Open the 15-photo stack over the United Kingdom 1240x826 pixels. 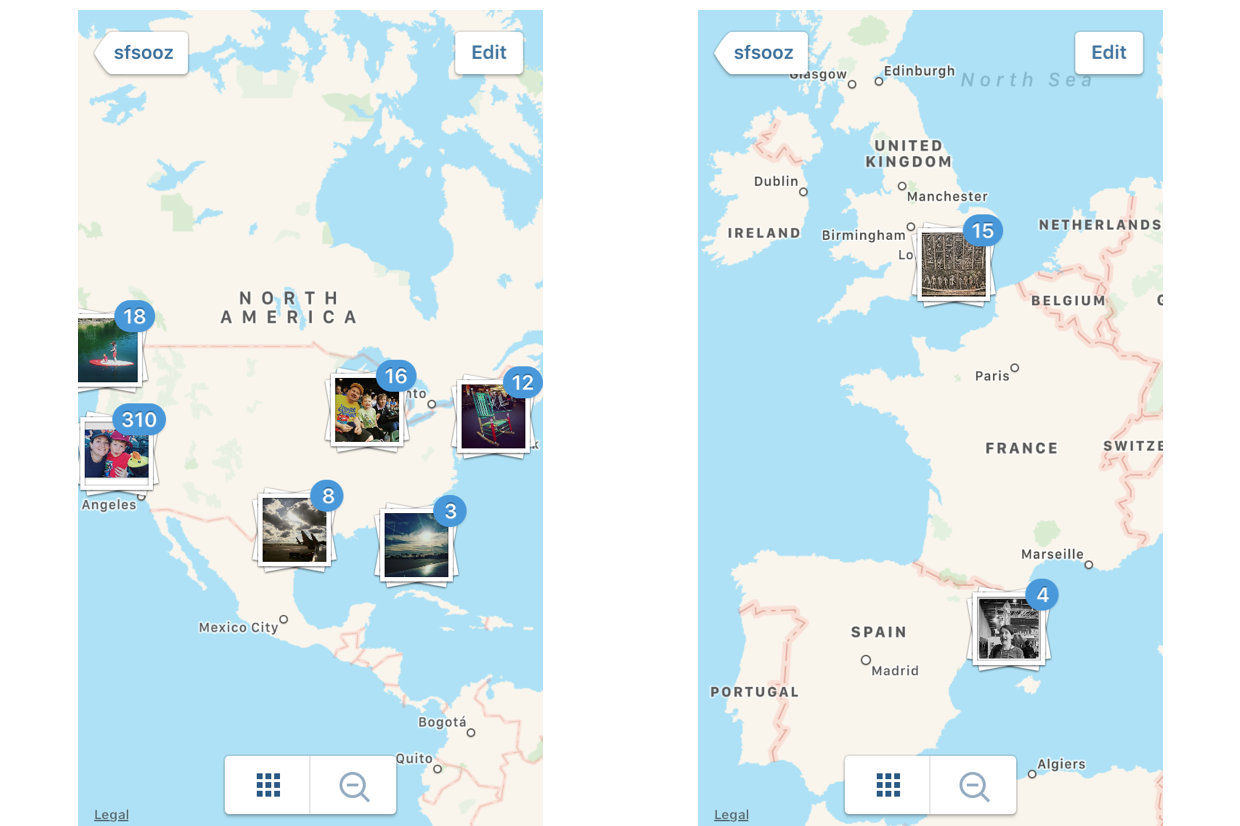click(954, 265)
